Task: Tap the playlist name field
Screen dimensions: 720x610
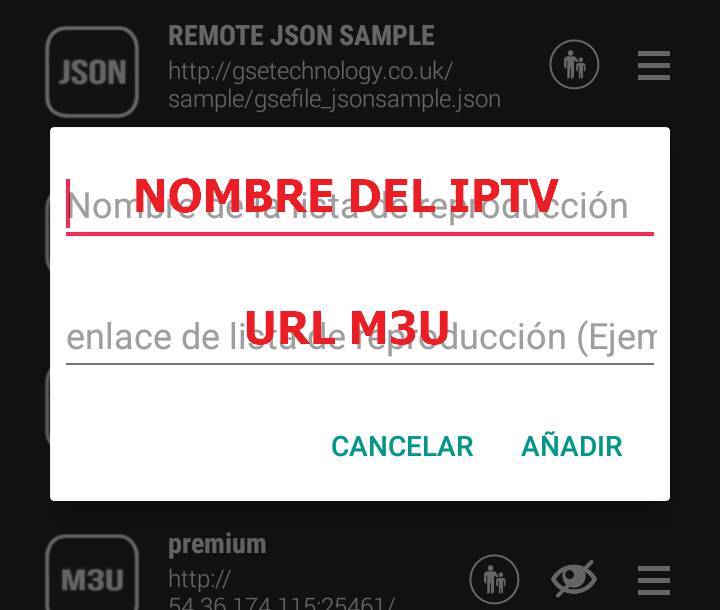Action: tap(360, 207)
